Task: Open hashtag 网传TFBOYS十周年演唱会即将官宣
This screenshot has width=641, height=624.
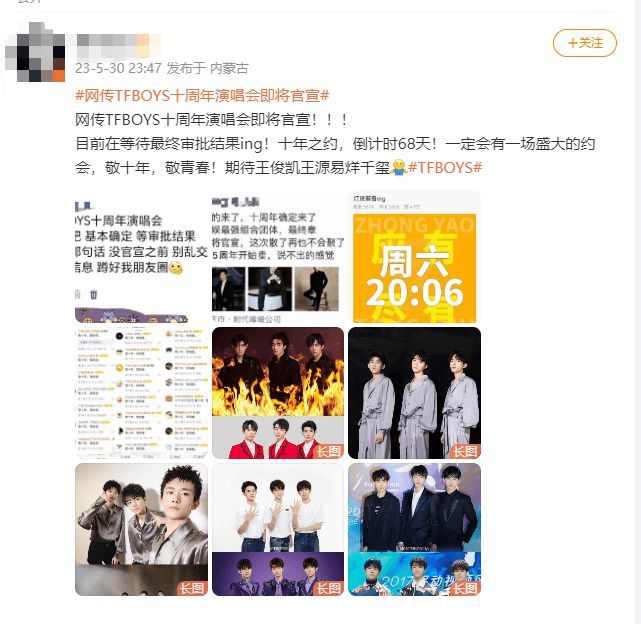Action: pos(203,94)
